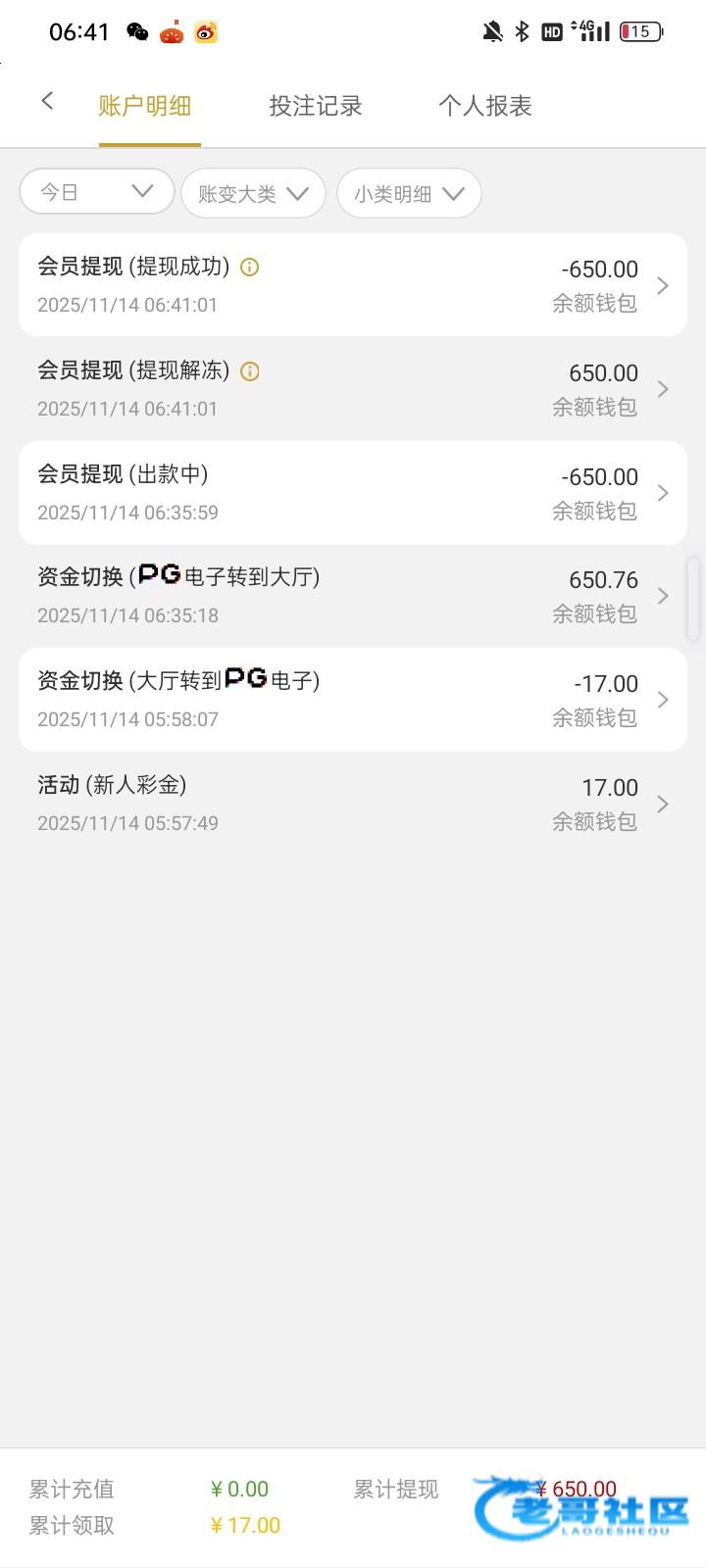Open the PG电子转到大厅 transfer record
Image resolution: width=706 pixels, height=1568 pixels.
pyautogui.click(x=353, y=596)
